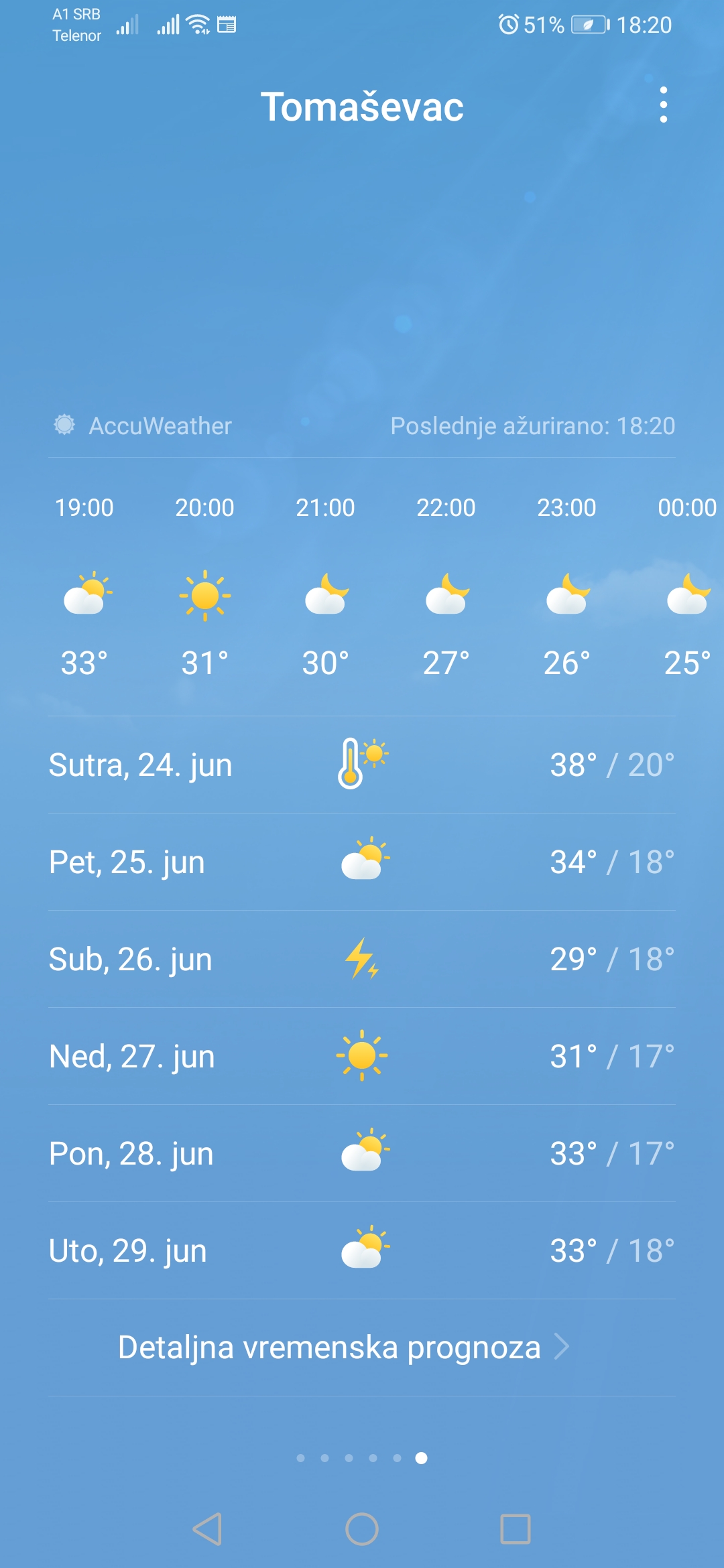Viewport: 724px width, 1568px height.
Task: Select the Sub, 26. jun forecast row
Action: point(362,959)
